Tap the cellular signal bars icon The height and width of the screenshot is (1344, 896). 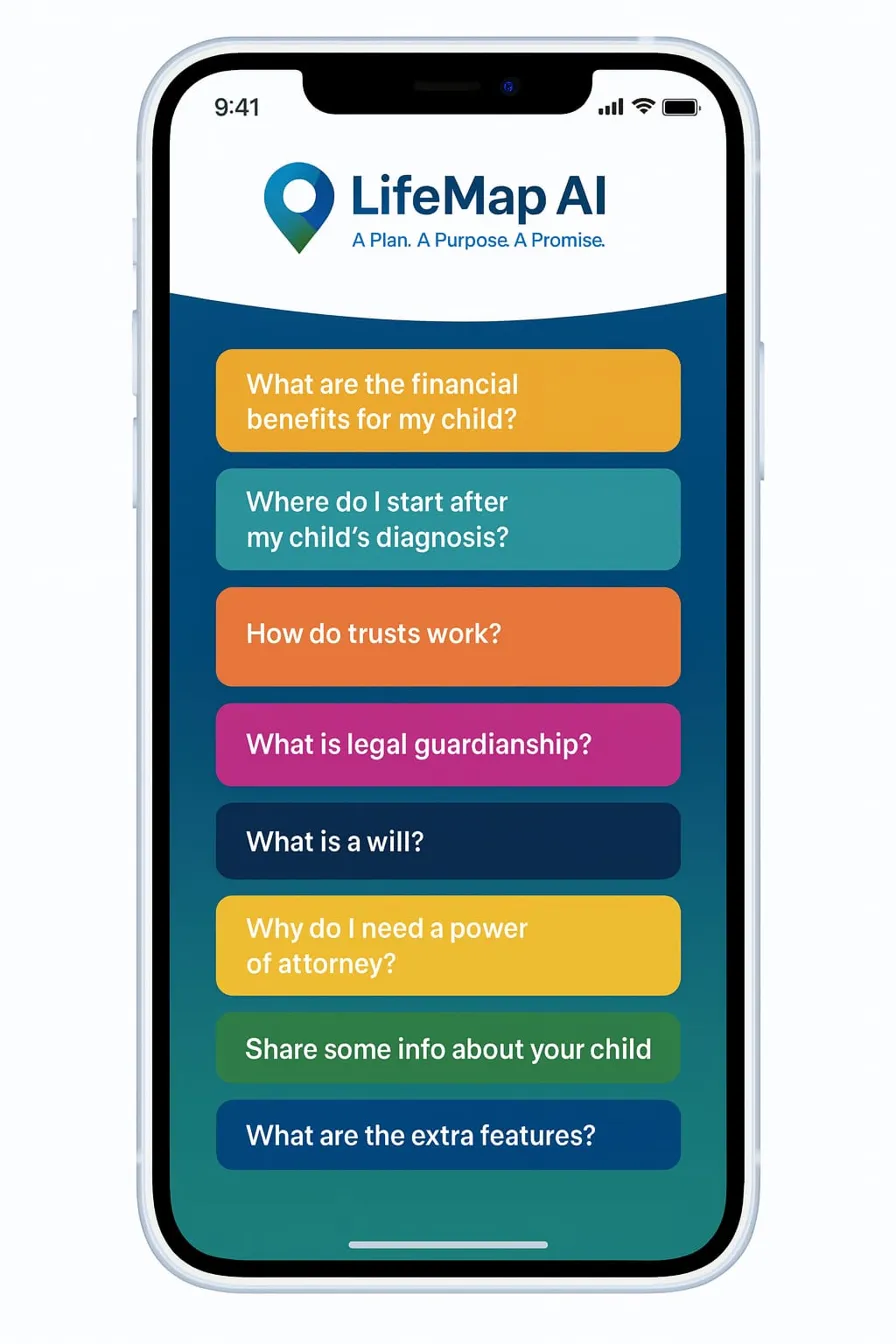tap(611, 107)
